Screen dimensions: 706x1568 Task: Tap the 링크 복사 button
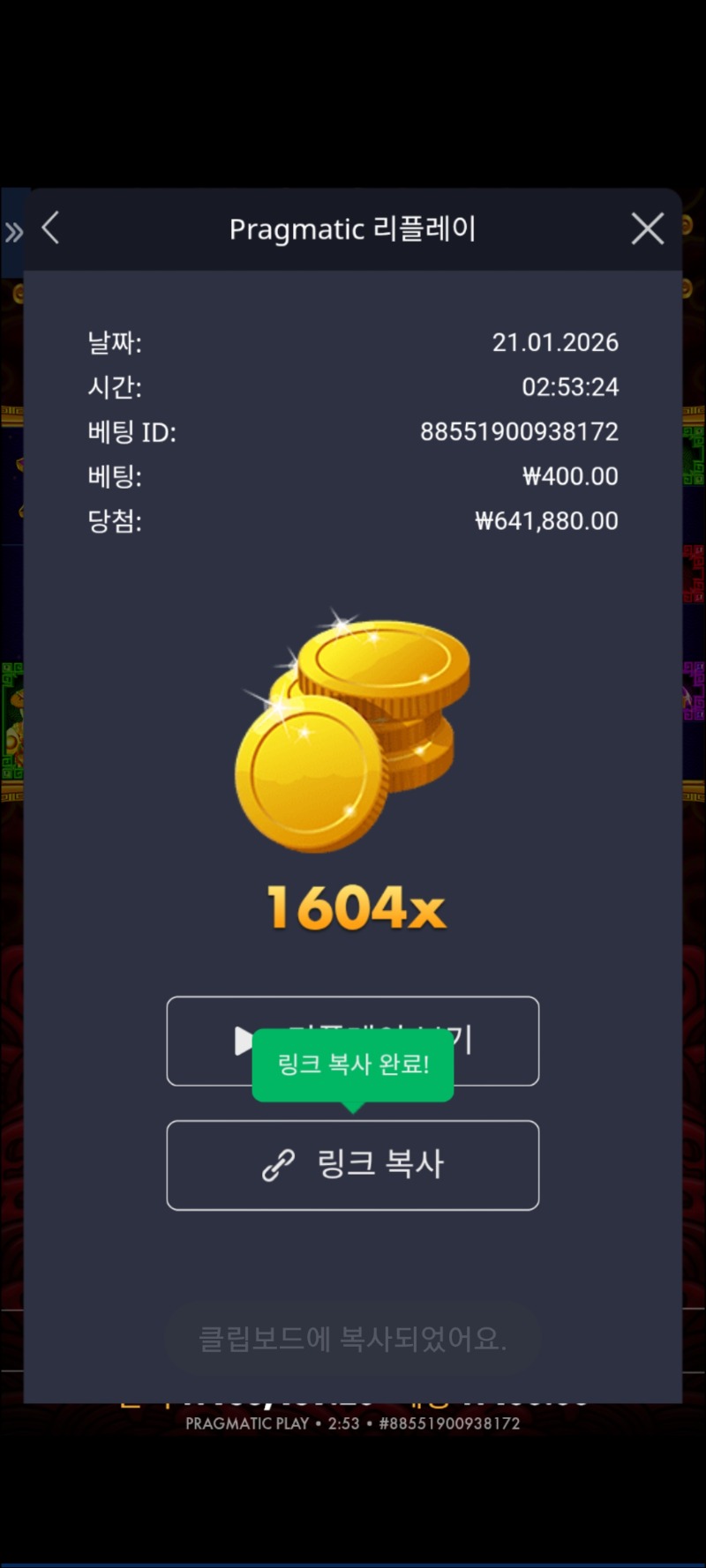point(352,1164)
